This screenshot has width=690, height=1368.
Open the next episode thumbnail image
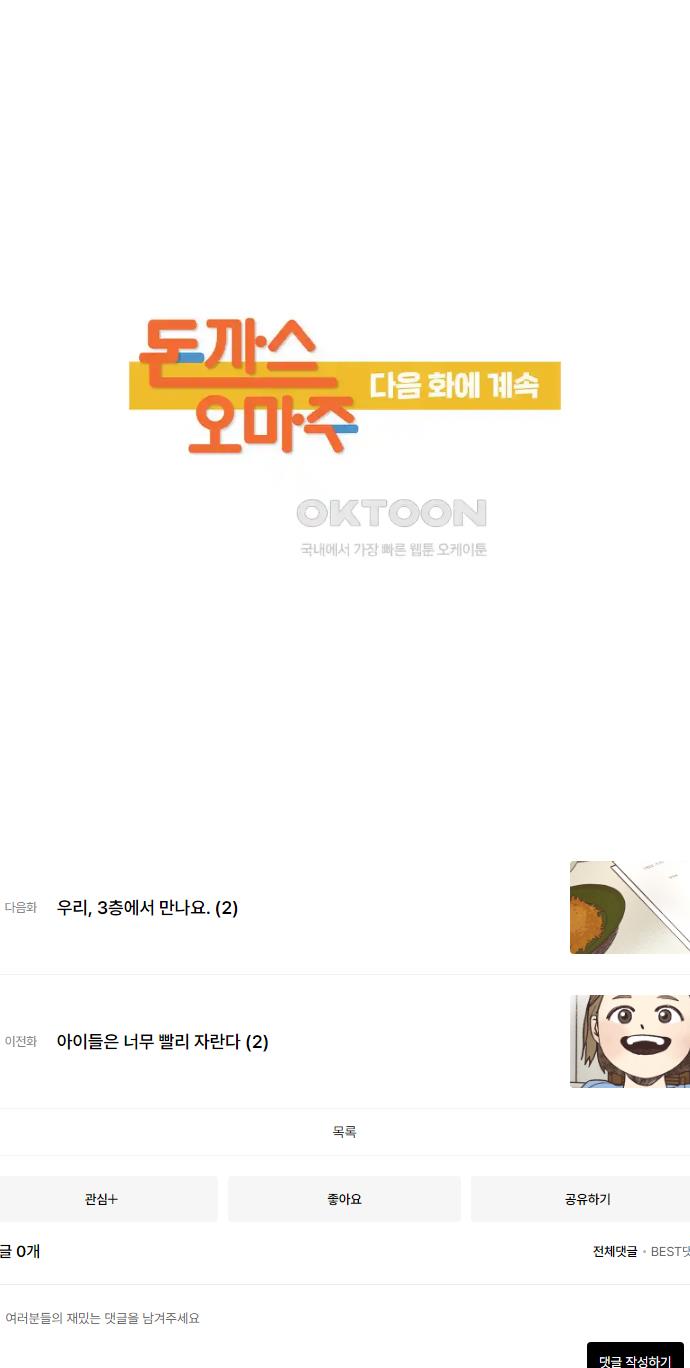tap(629, 908)
